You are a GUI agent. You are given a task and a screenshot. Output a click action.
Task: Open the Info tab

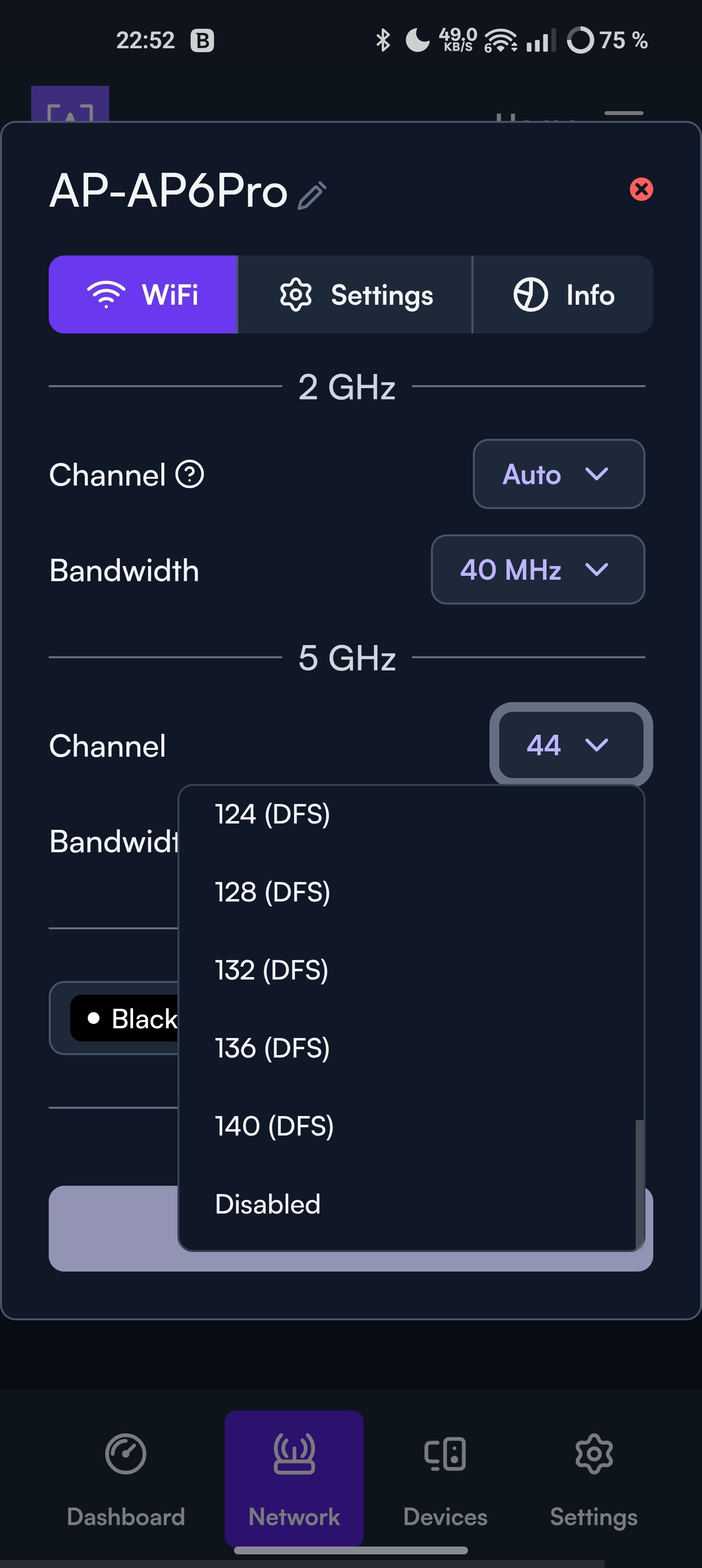(563, 294)
